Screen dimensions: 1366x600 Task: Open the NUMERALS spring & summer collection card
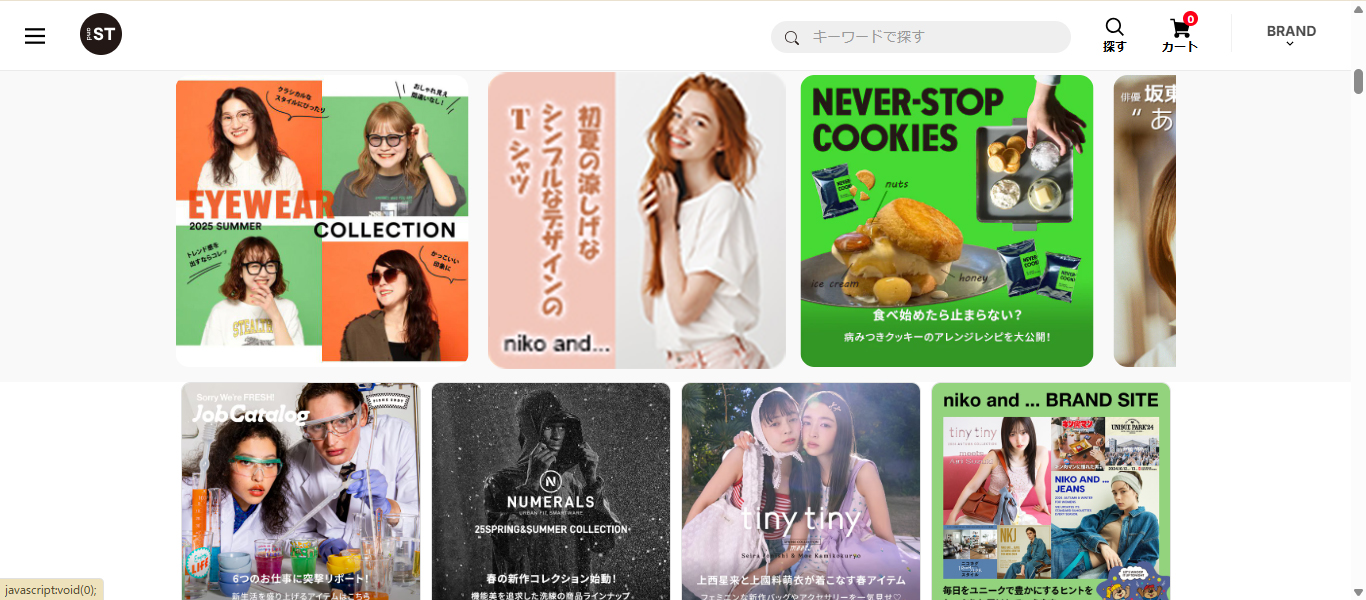[551, 490]
